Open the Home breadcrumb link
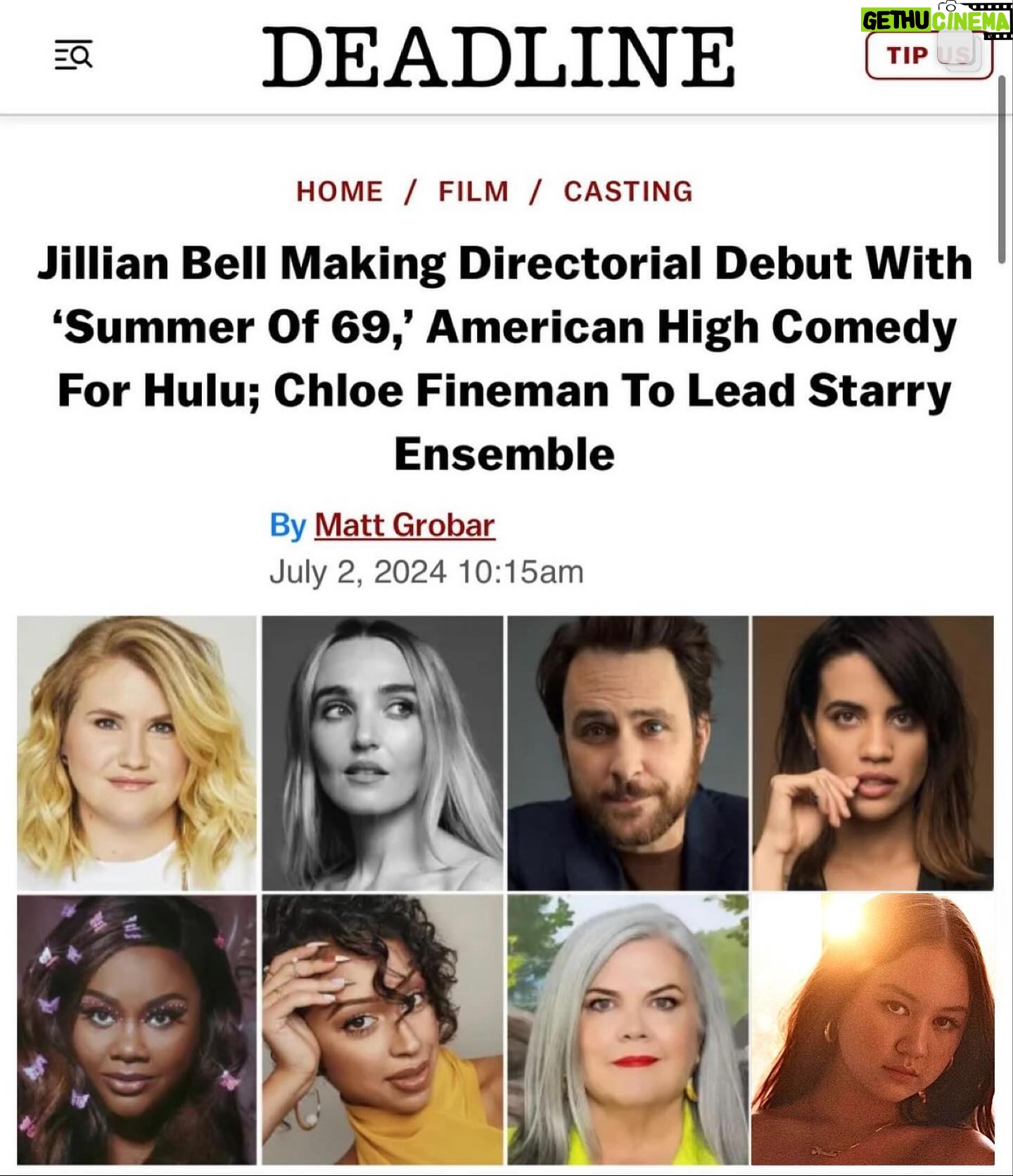The height and width of the screenshot is (1176, 1013). tap(340, 191)
